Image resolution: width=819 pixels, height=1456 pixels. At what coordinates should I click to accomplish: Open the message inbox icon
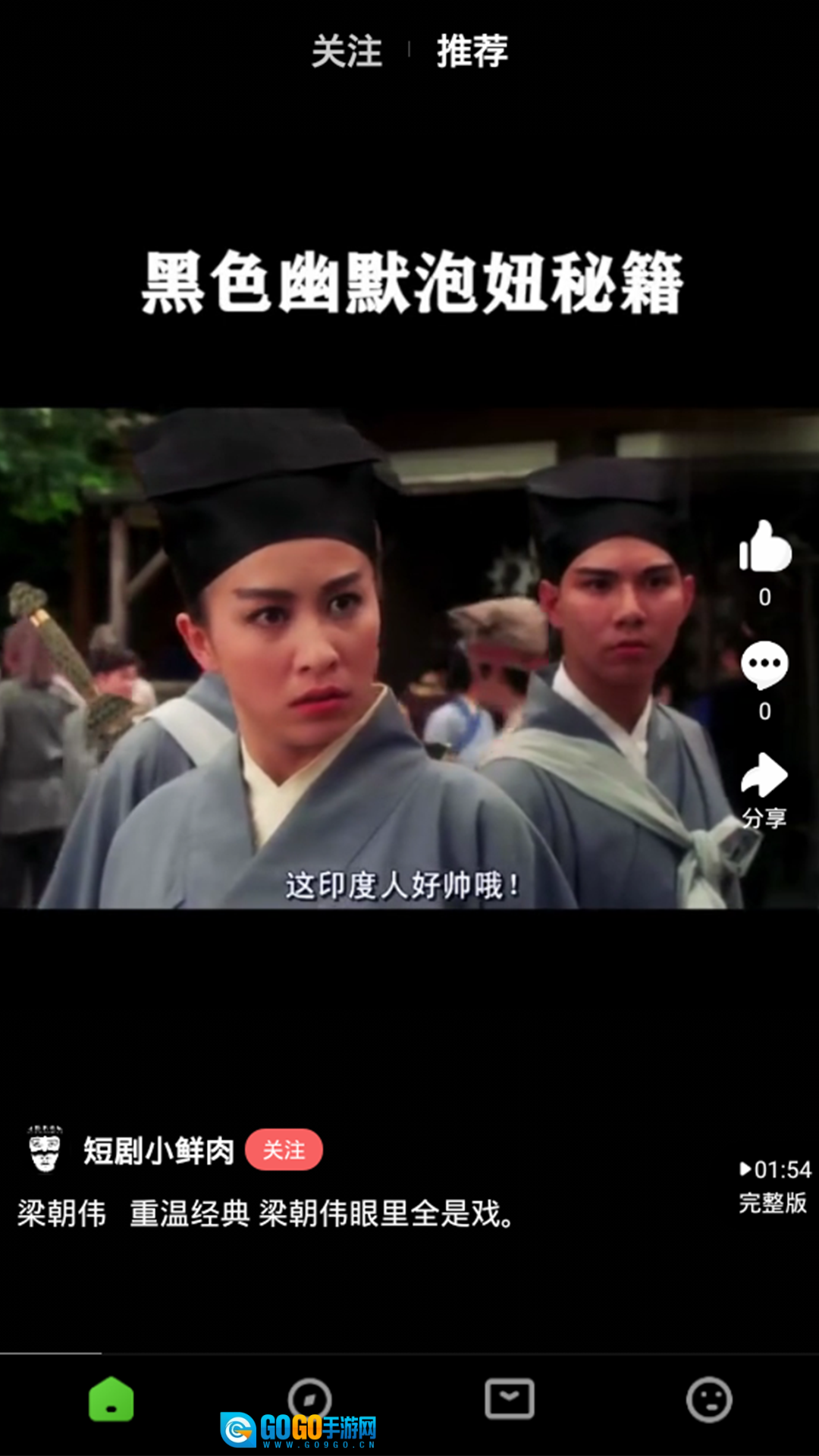click(510, 1399)
